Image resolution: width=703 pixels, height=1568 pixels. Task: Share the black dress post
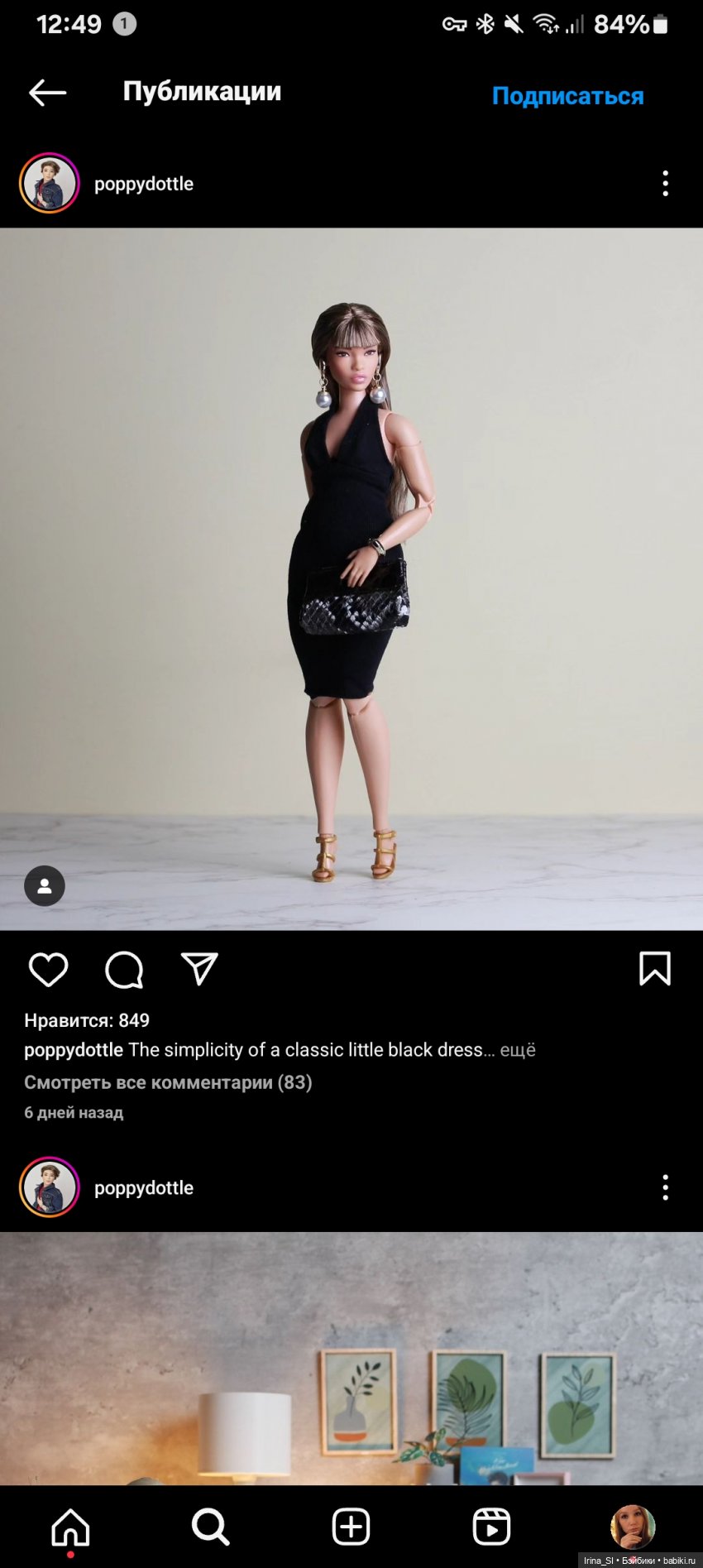(x=199, y=969)
